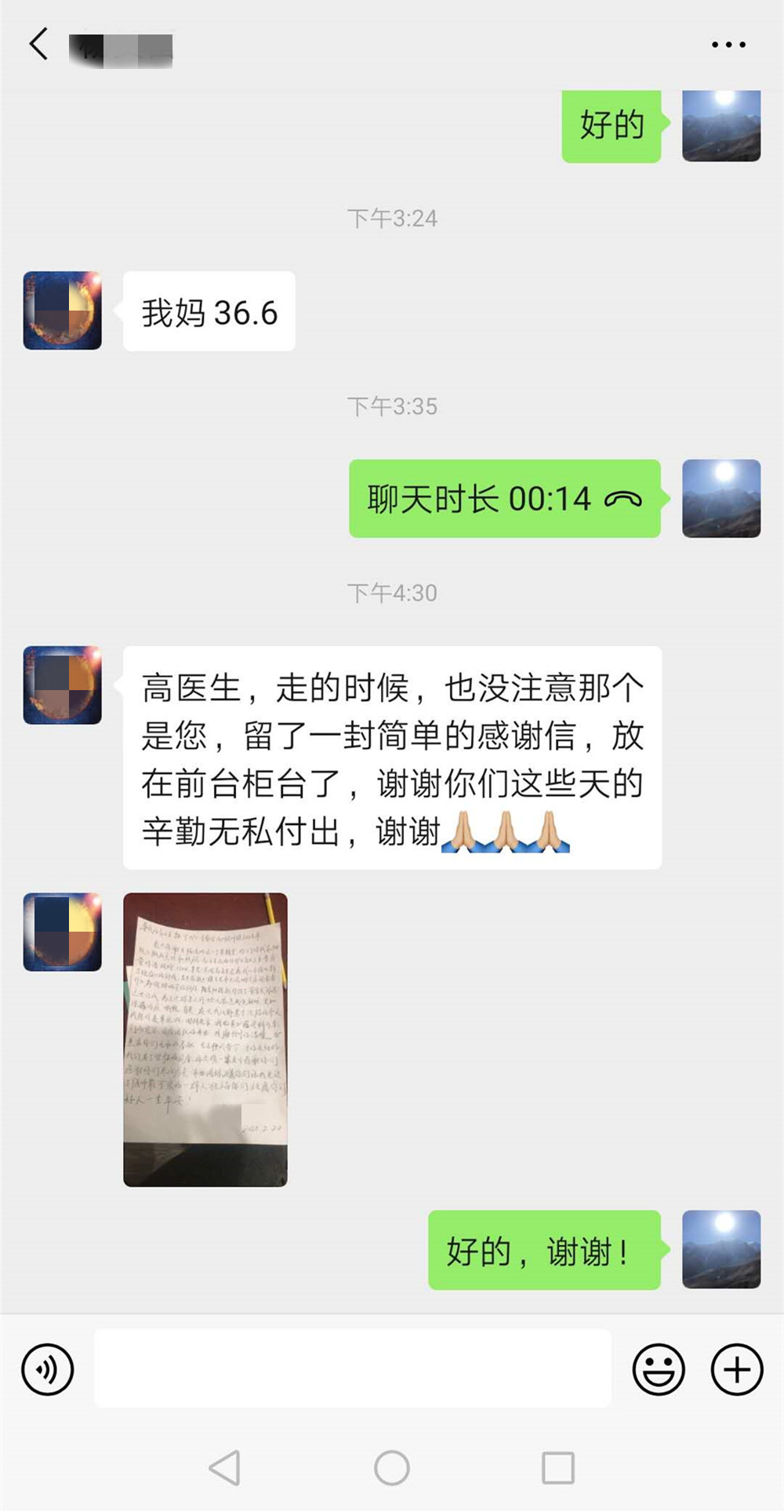Viewport: 784px width, 1512px height.
Task: Open the plus attachments menu
Action: pyautogui.click(x=737, y=1370)
